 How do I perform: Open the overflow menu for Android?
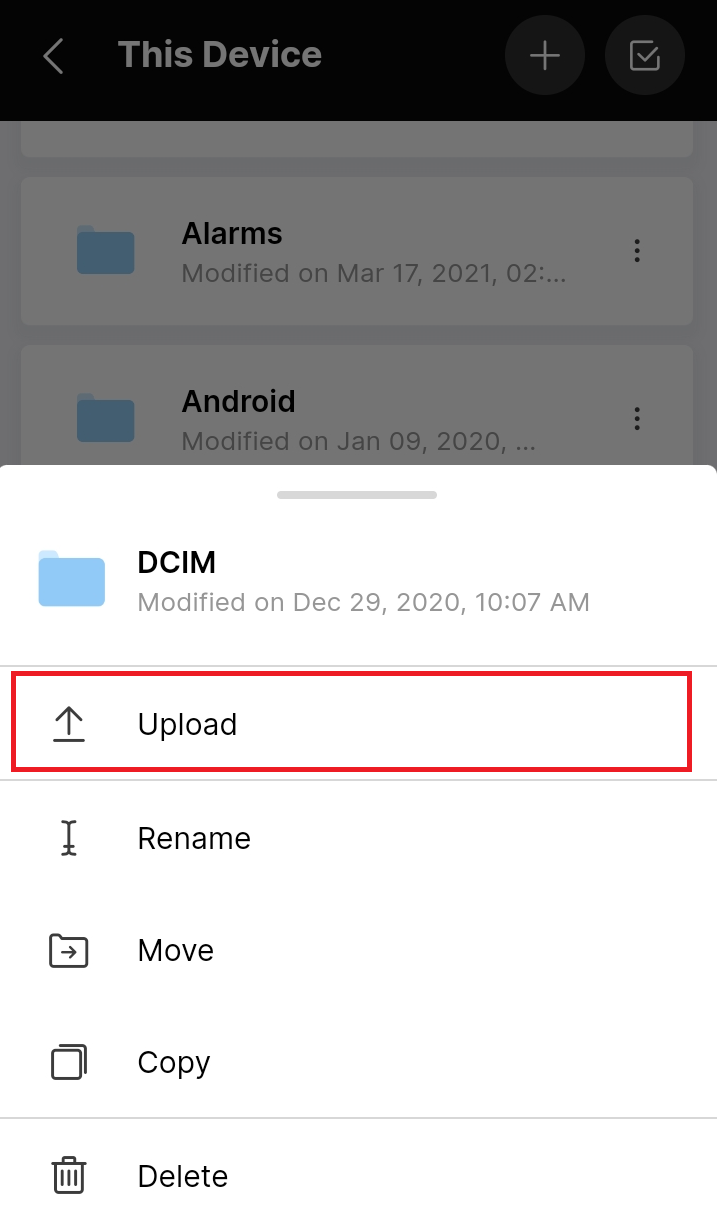(637, 418)
